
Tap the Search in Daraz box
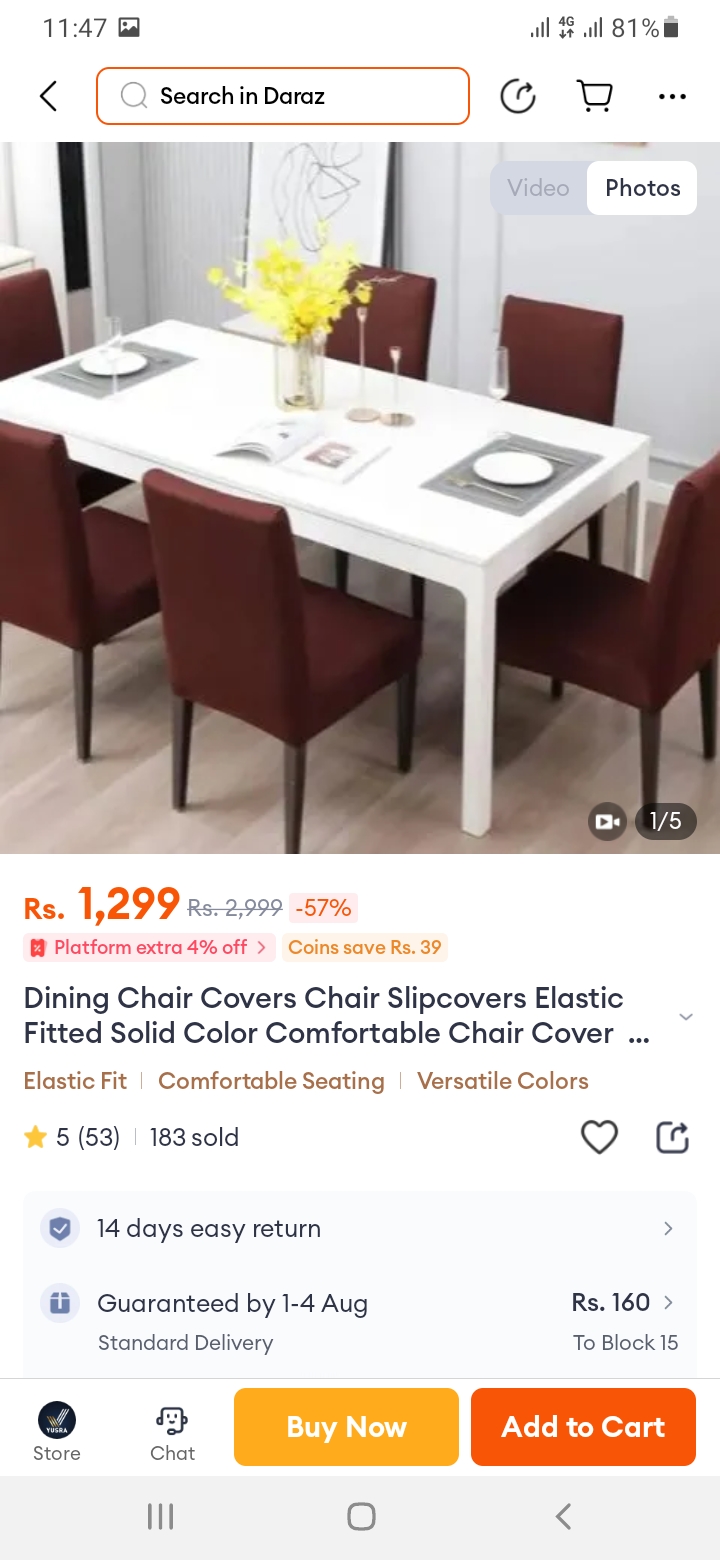click(x=283, y=96)
